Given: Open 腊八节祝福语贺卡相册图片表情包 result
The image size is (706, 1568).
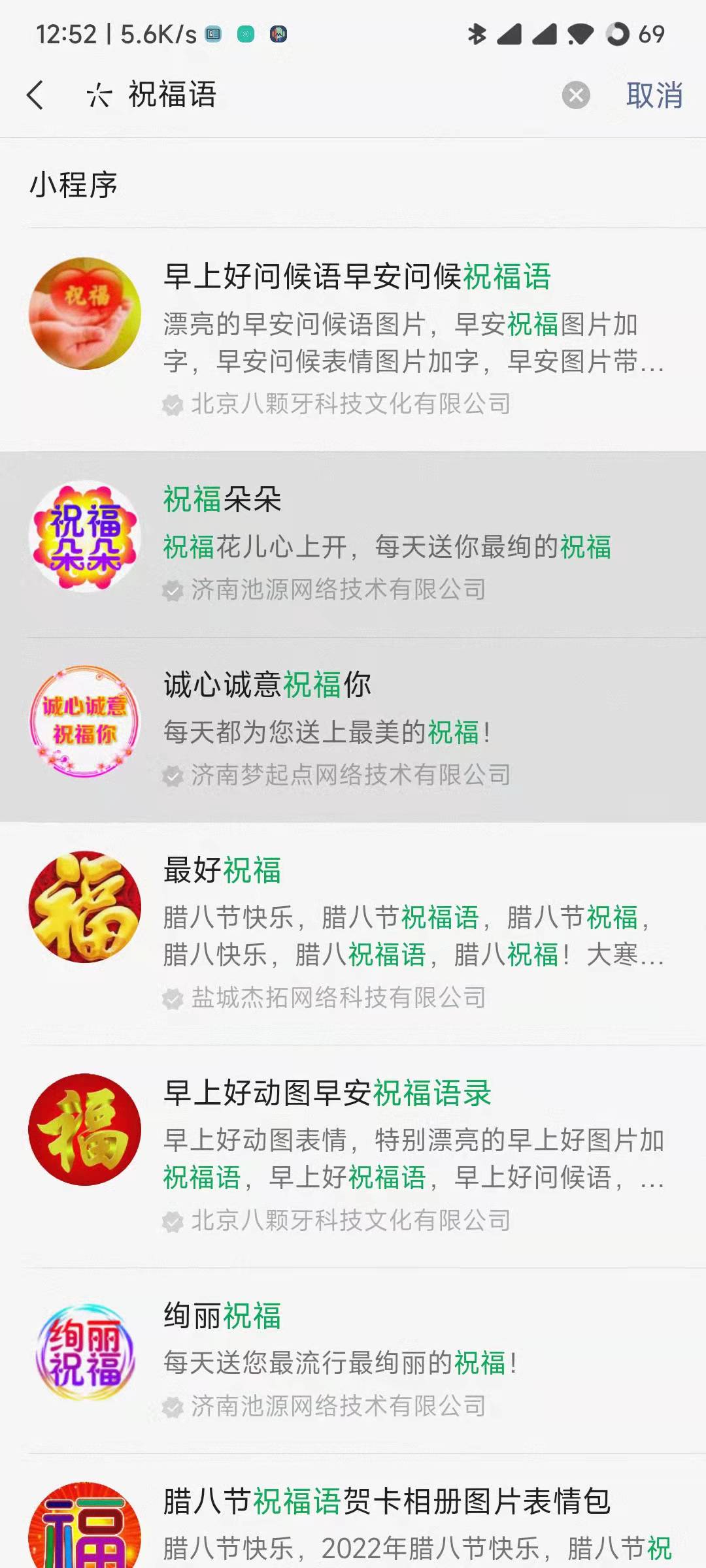Looking at the screenshot, I should tap(386, 1501).
